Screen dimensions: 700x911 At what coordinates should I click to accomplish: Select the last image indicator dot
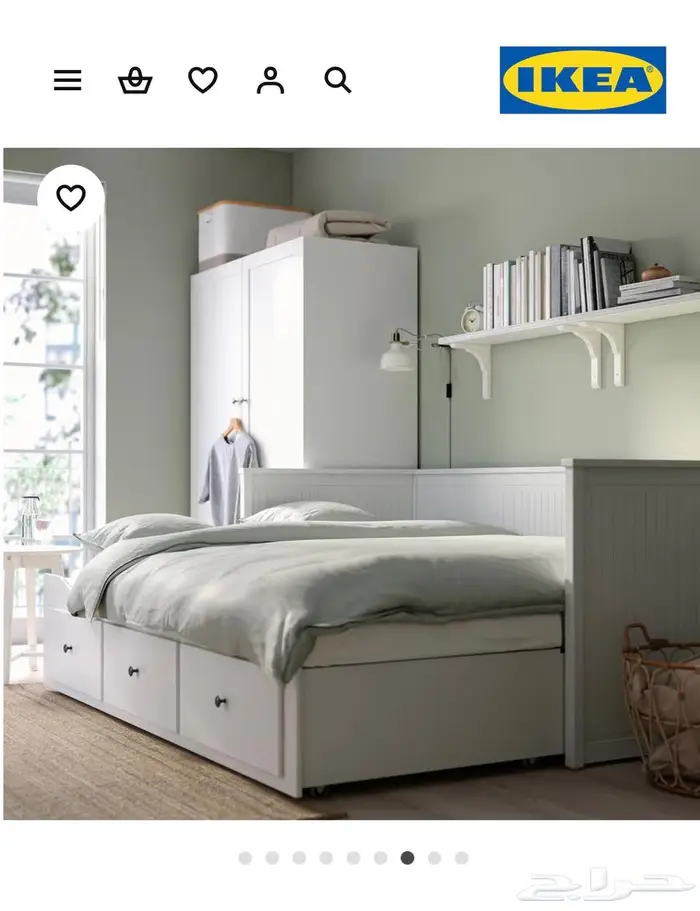(x=461, y=858)
